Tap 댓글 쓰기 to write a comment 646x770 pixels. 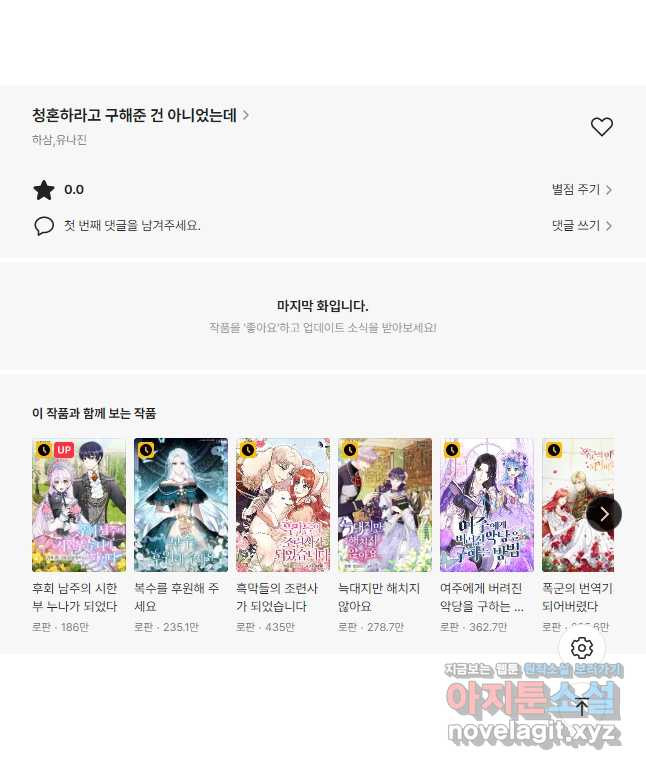pos(581,226)
